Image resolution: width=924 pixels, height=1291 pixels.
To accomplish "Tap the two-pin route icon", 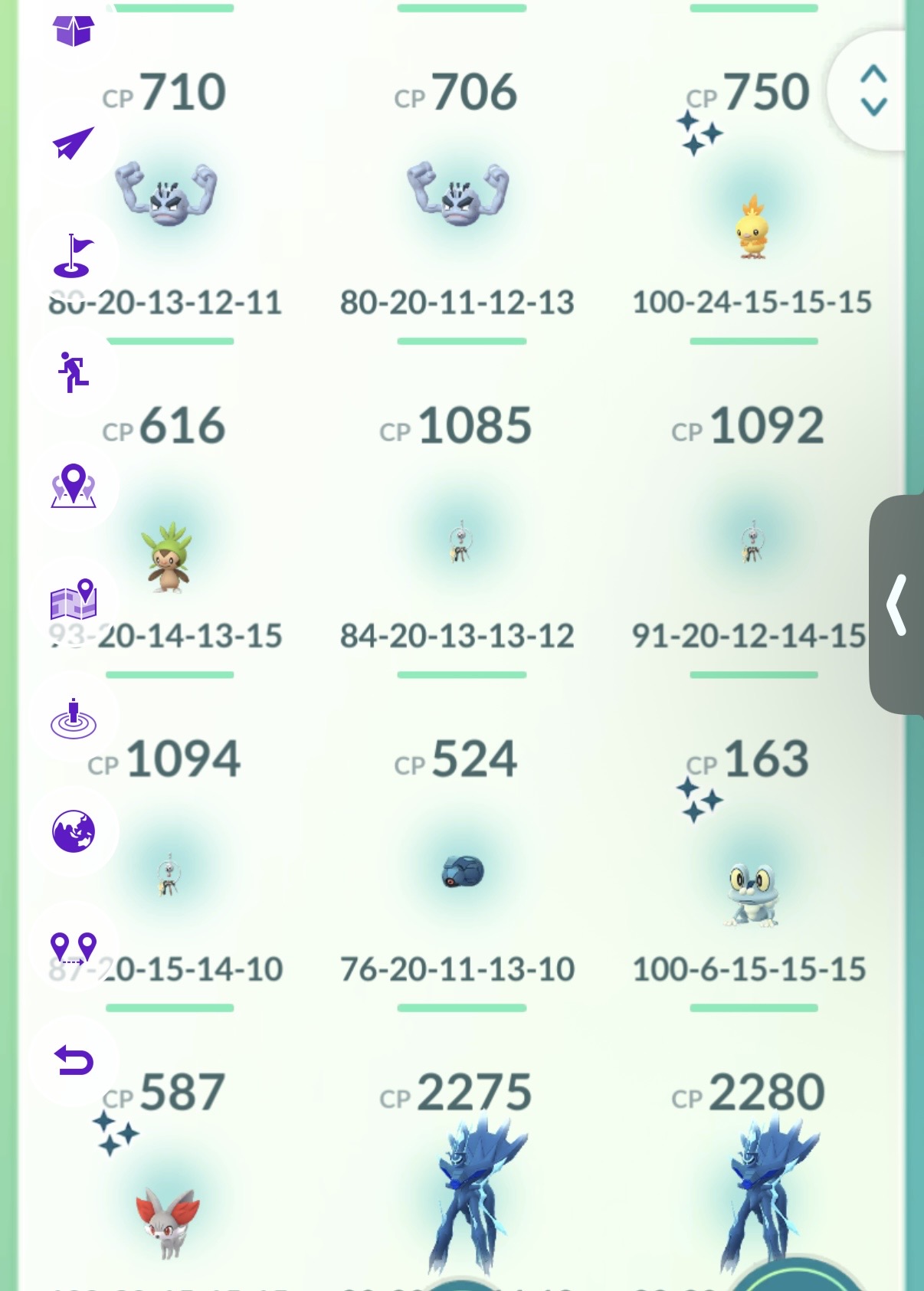I will 74,948.
